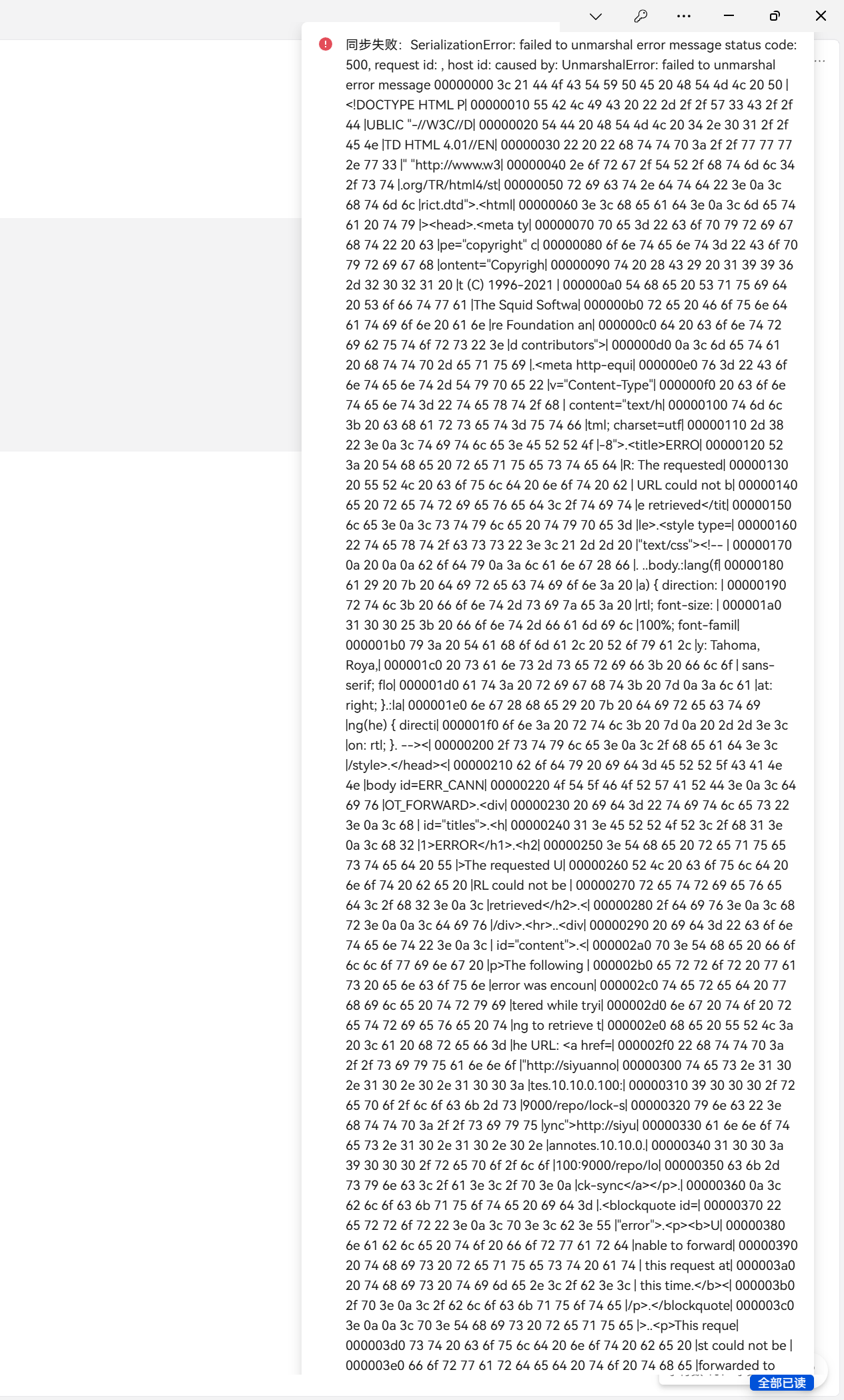The height and width of the screenshot is (1400, 844).
Task: Expand the downward chevron dropdown
Action: 596,16
